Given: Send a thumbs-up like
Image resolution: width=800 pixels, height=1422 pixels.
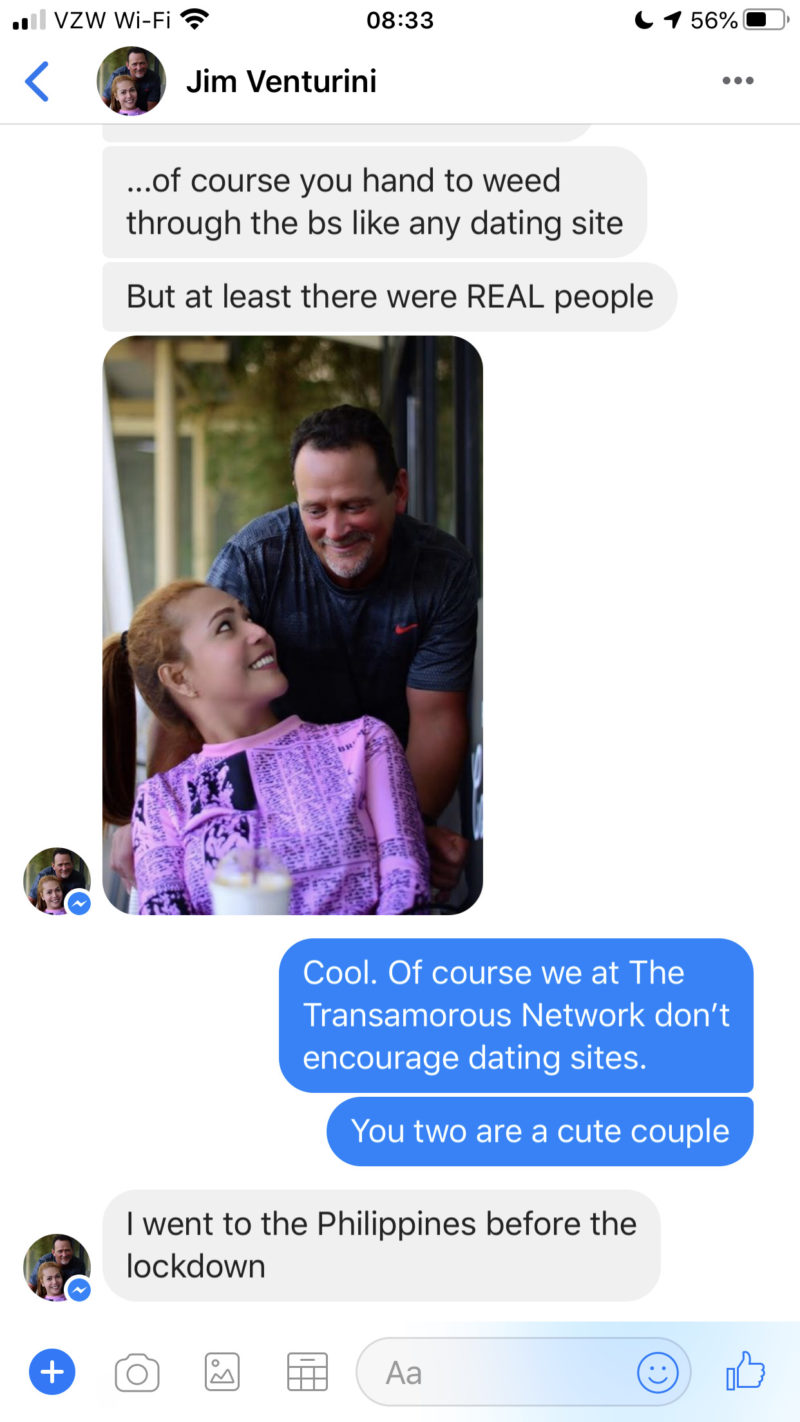Looking at the screenshot, I should [x=745, y=1371].
